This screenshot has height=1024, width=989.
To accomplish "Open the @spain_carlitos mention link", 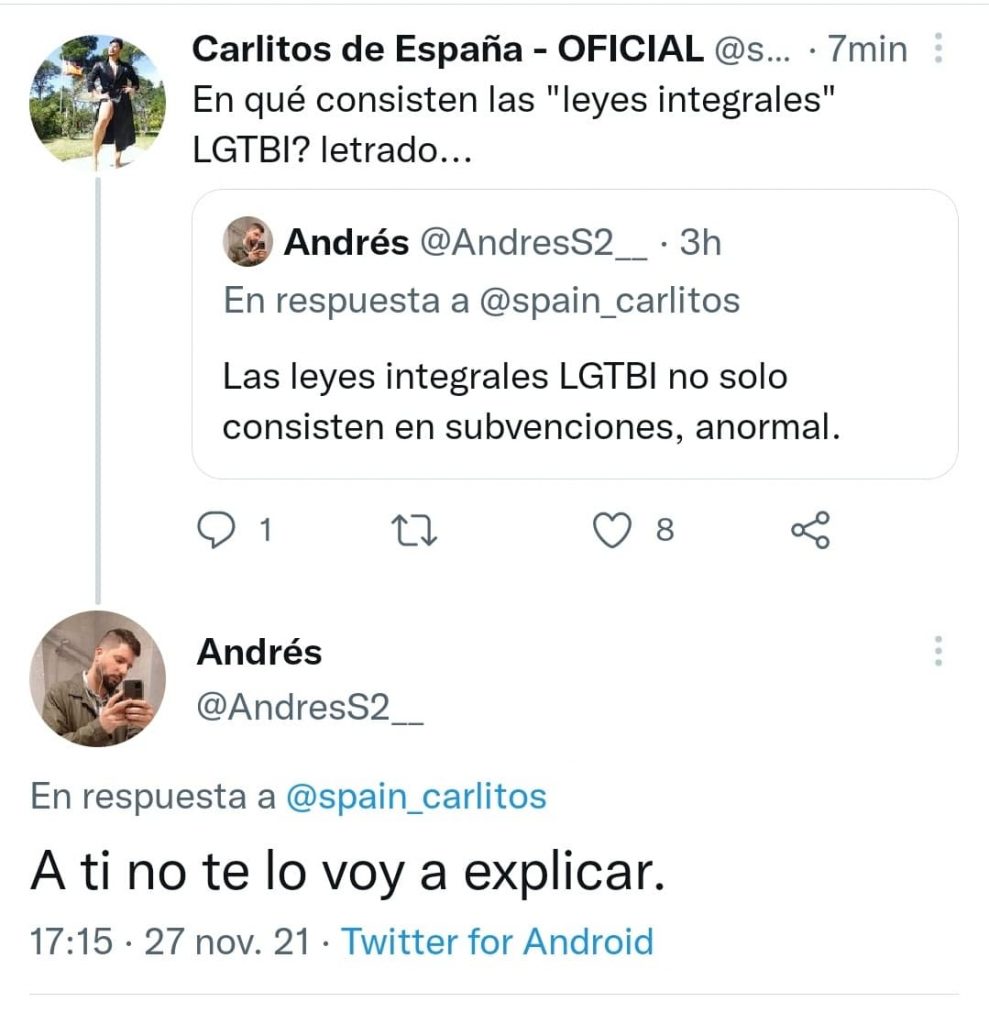I will click(x=416, y=796).
